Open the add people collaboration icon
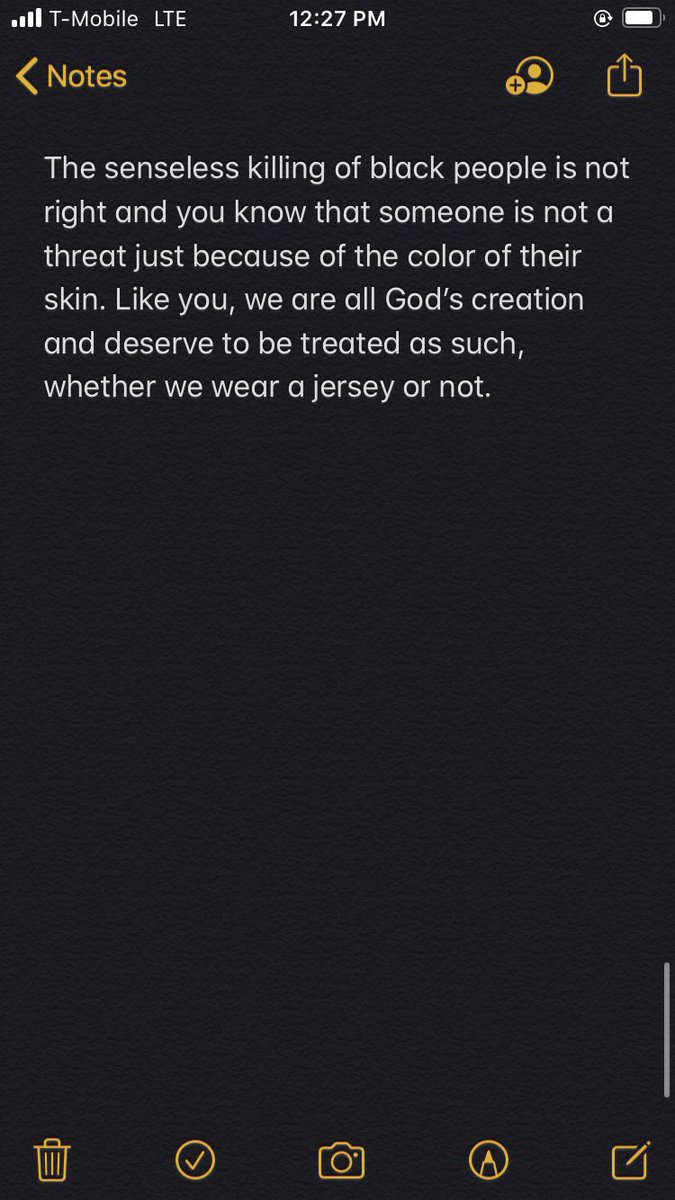Image resolution: width=675 pixels, height=1200 pixels. point(530,77)
